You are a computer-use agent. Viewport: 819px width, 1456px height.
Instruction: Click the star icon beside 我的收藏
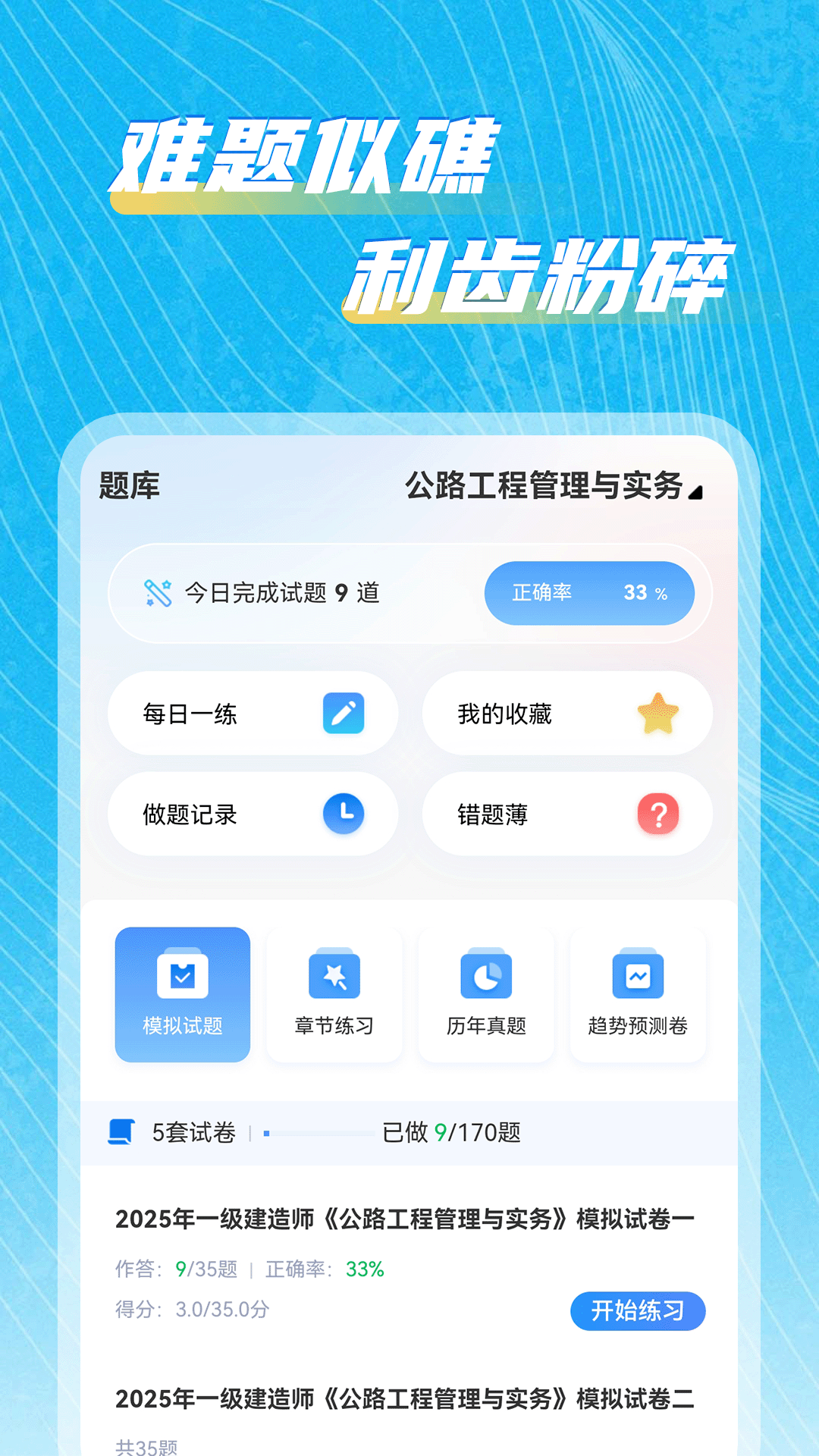657,714
